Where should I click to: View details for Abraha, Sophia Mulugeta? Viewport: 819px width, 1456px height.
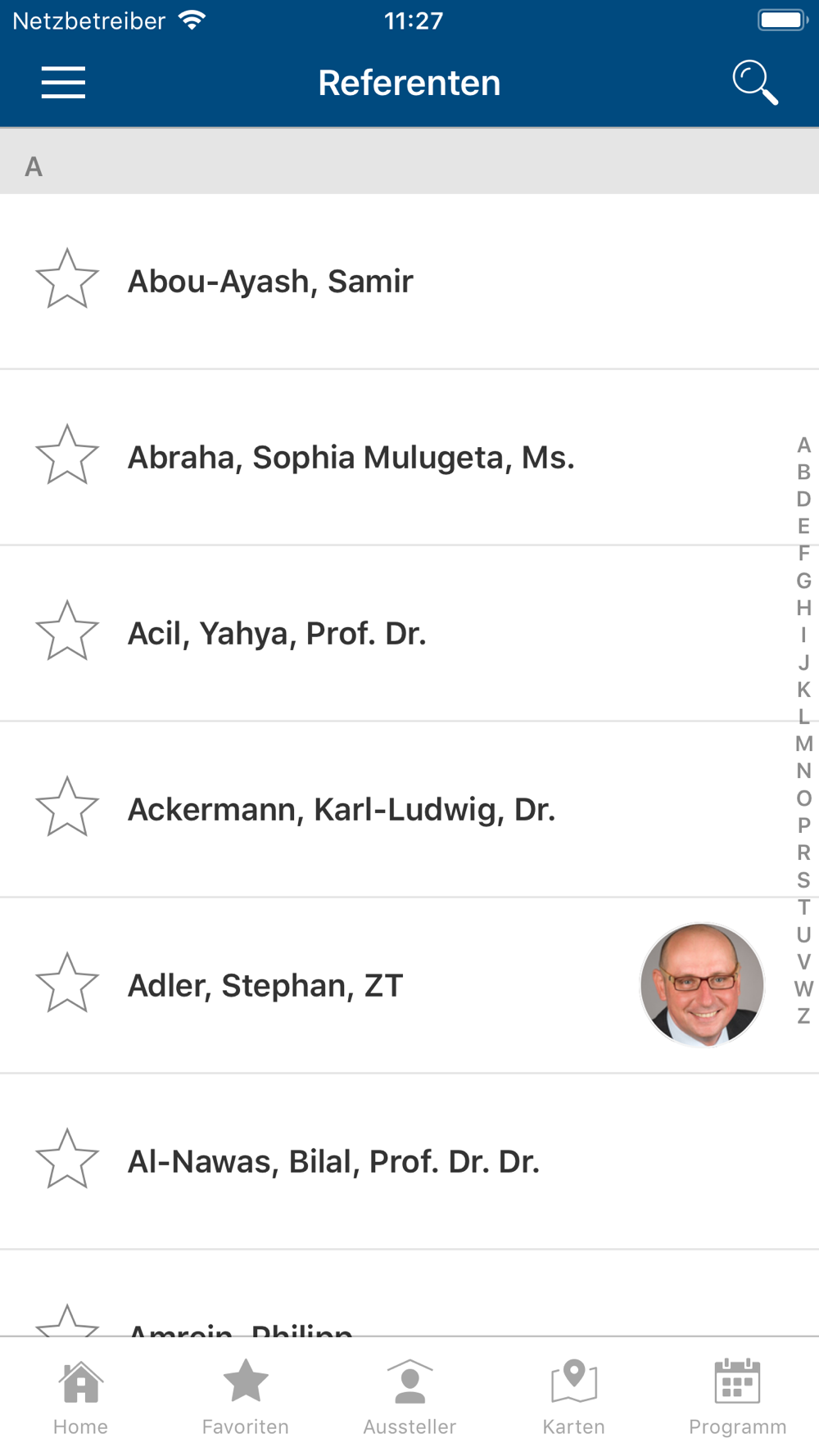tap(351, 458)
